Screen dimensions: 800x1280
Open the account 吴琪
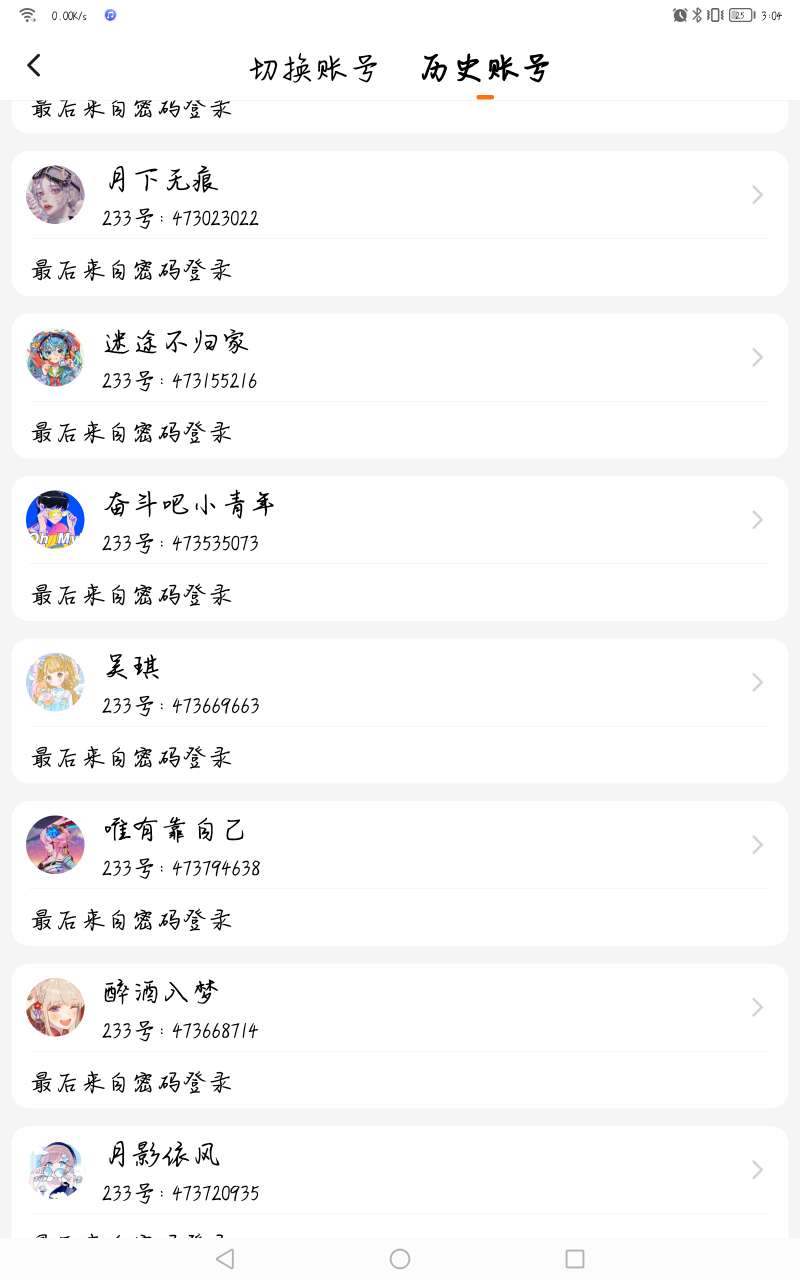pyautogui.click(x=400, y=684)
